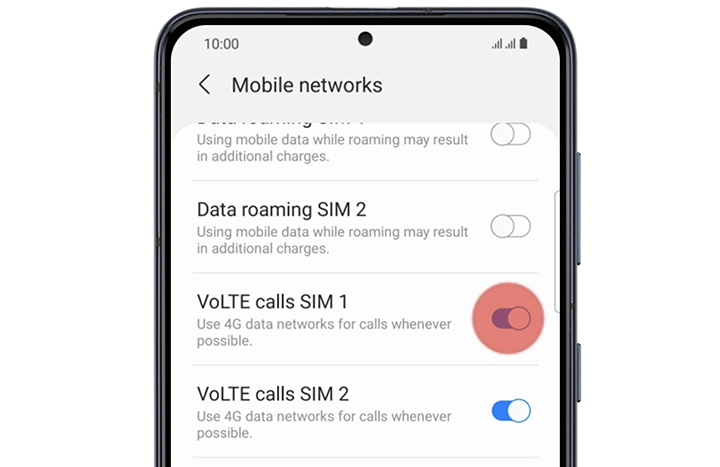Go back from Mobile networks
Viewport: 720px width, 467px height.
[x=205, y=85]
